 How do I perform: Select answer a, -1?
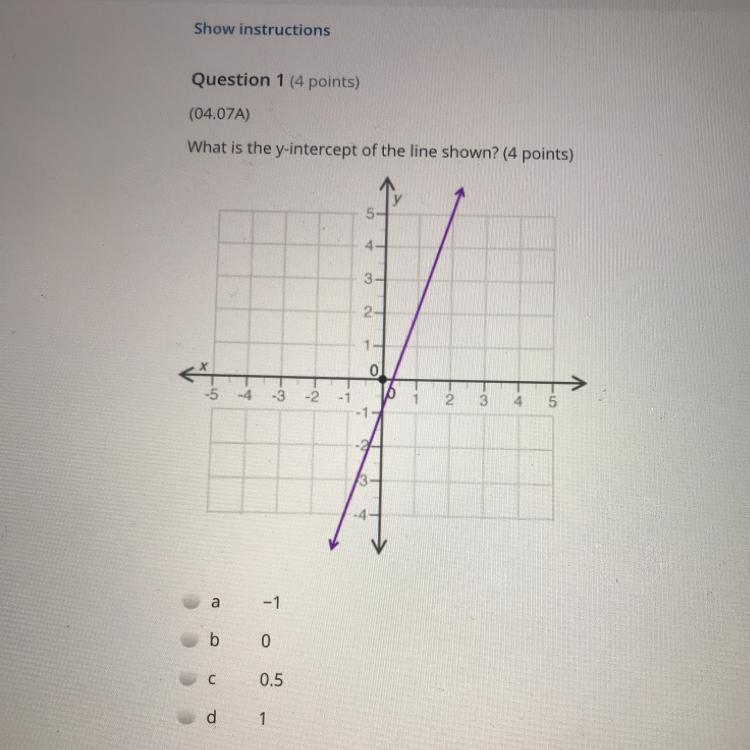coord(188,602)
